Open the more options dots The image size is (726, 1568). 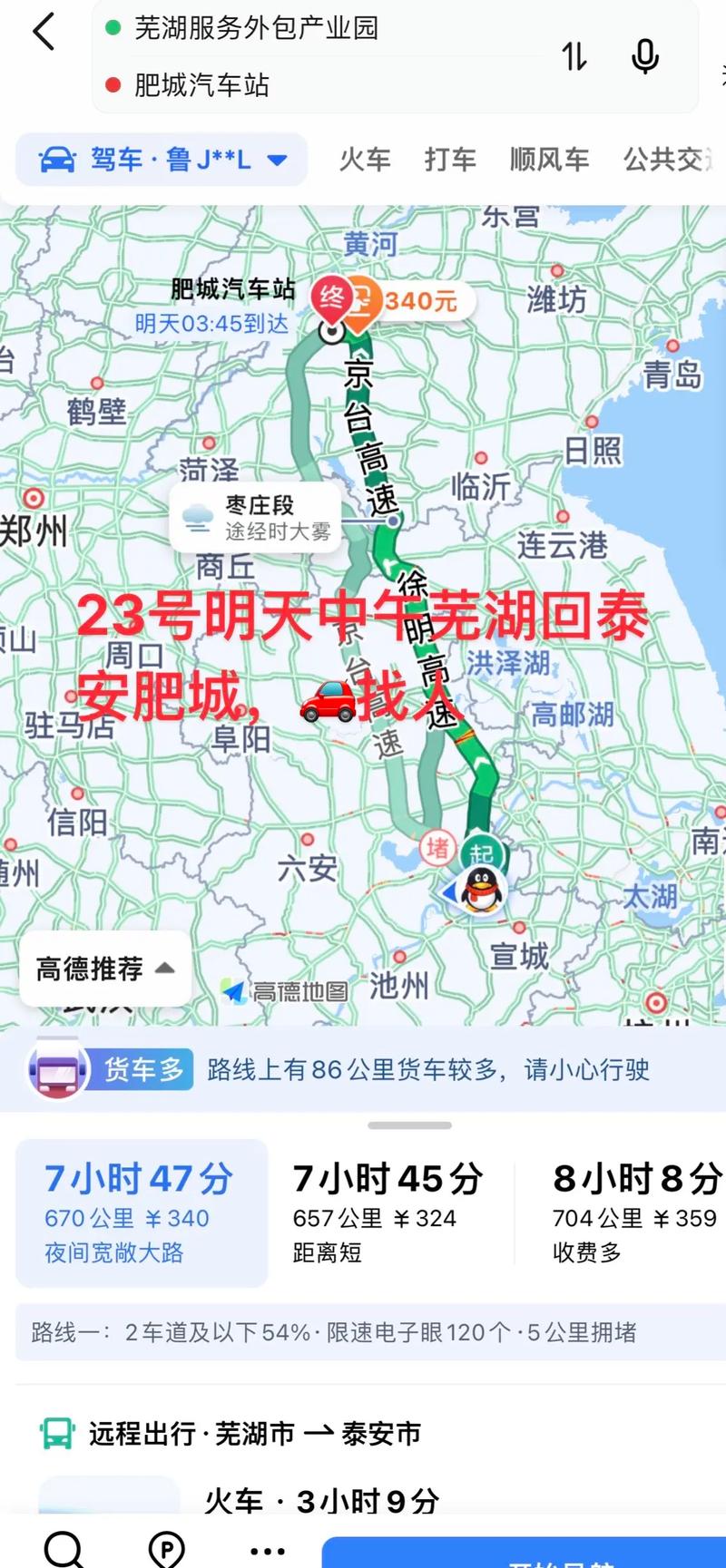point(268,1550)
